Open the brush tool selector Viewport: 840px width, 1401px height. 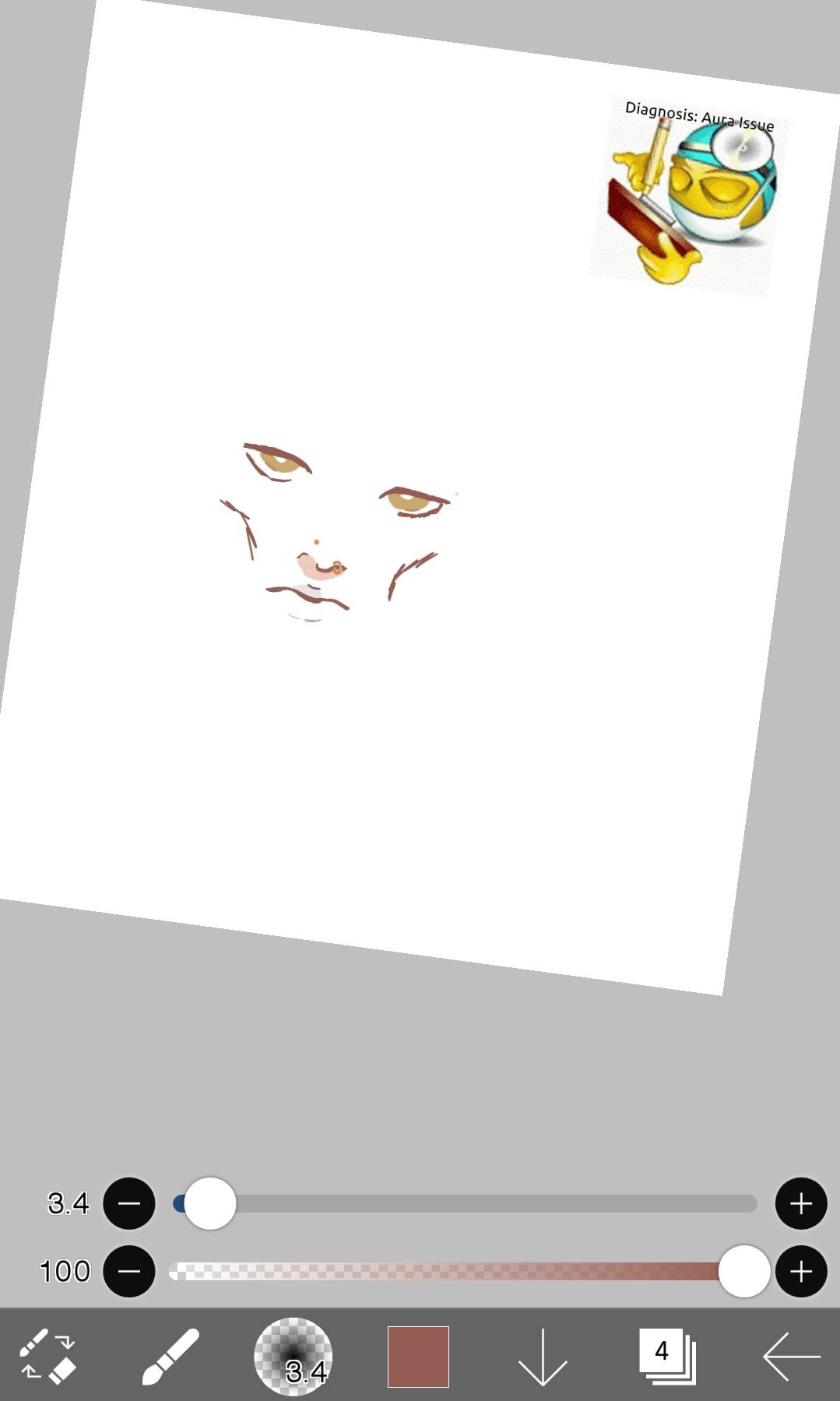(170, 1356)
